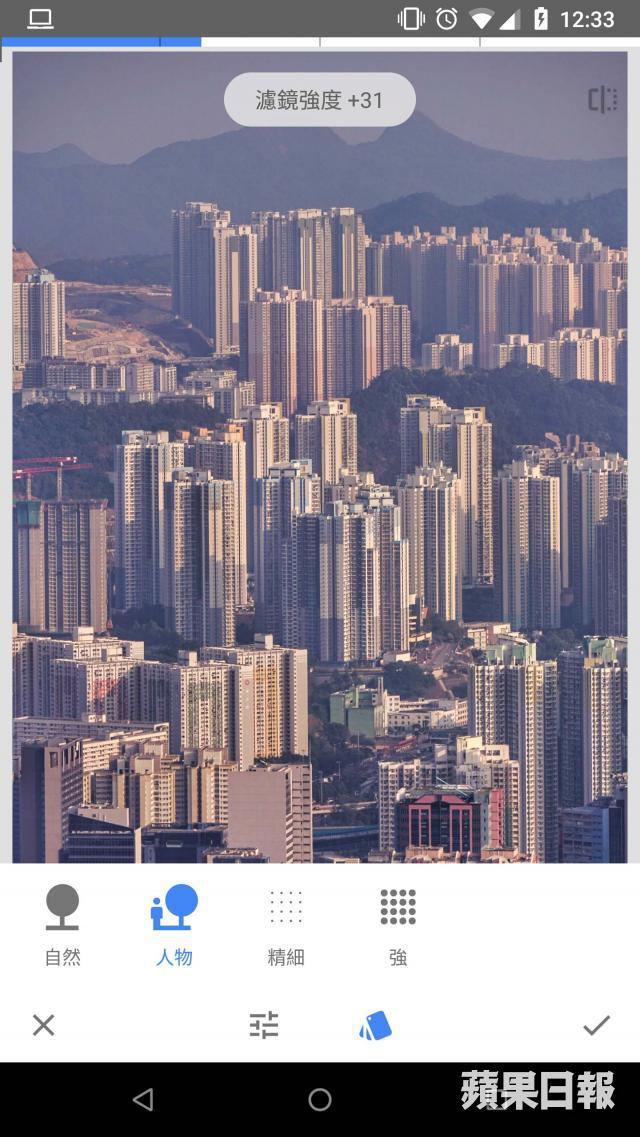
Task: Cancel edits with the X icon
Action: (x=43, y=1025)
